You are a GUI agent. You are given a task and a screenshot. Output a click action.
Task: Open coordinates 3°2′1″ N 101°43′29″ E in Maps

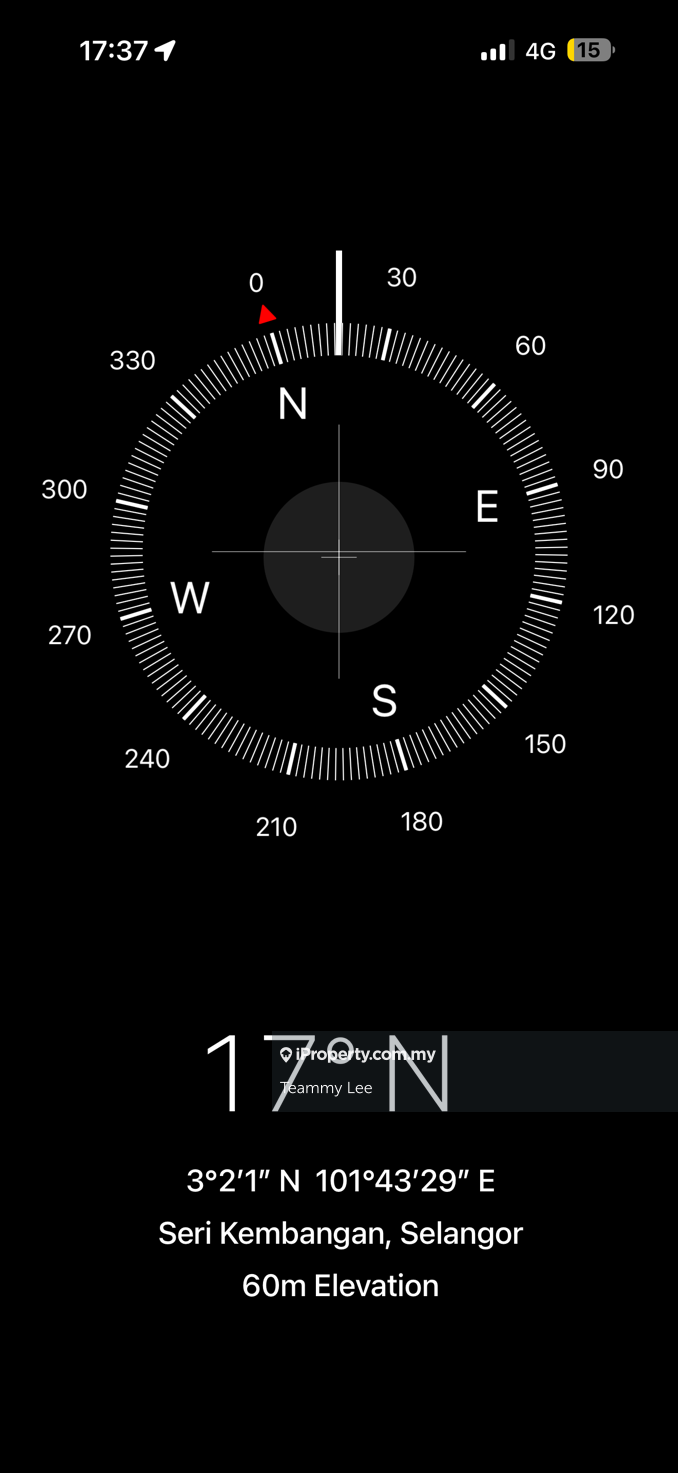pyautogui.click(x=340, y=1181)
